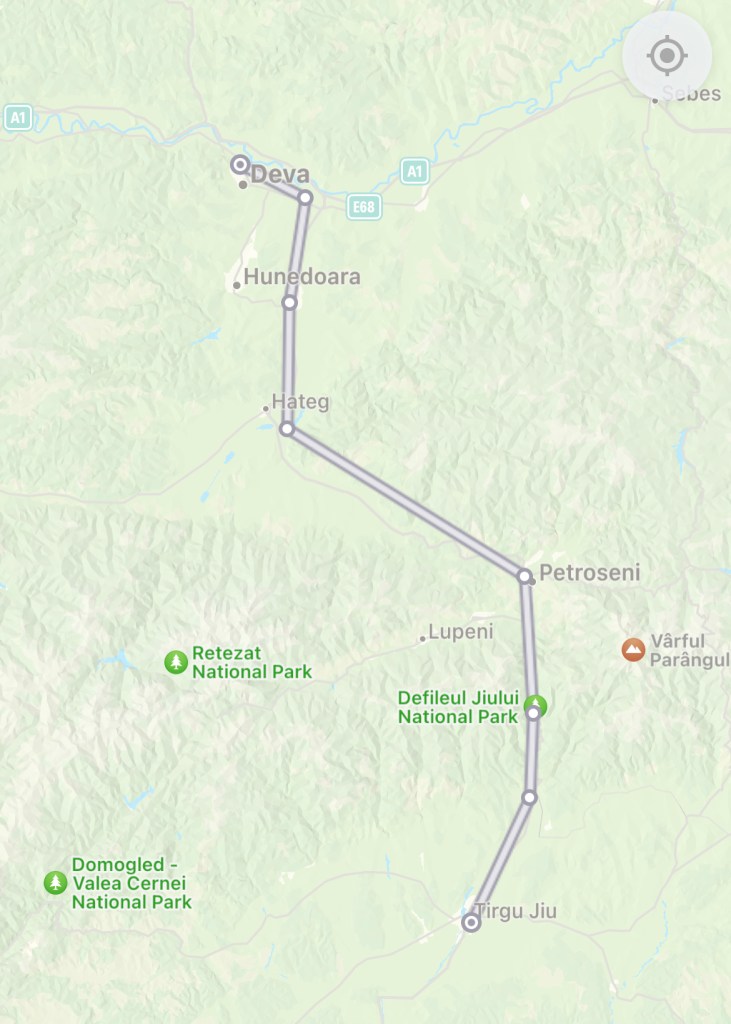The width and height of the screenshot is (731, 1024).
Task: Select the route start point at Deva
Action: click(x=239, y=164)
